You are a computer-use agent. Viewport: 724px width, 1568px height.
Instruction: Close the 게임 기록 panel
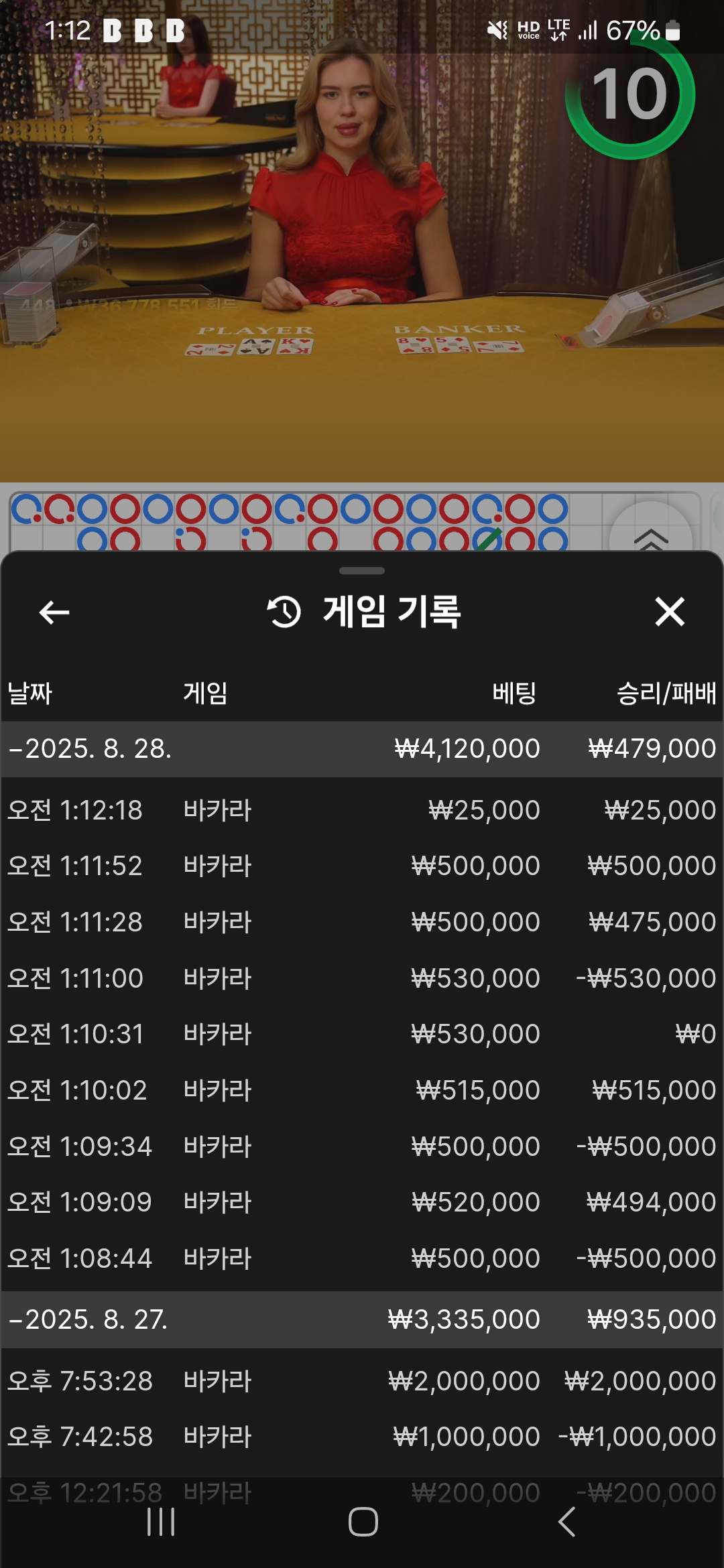670,612
